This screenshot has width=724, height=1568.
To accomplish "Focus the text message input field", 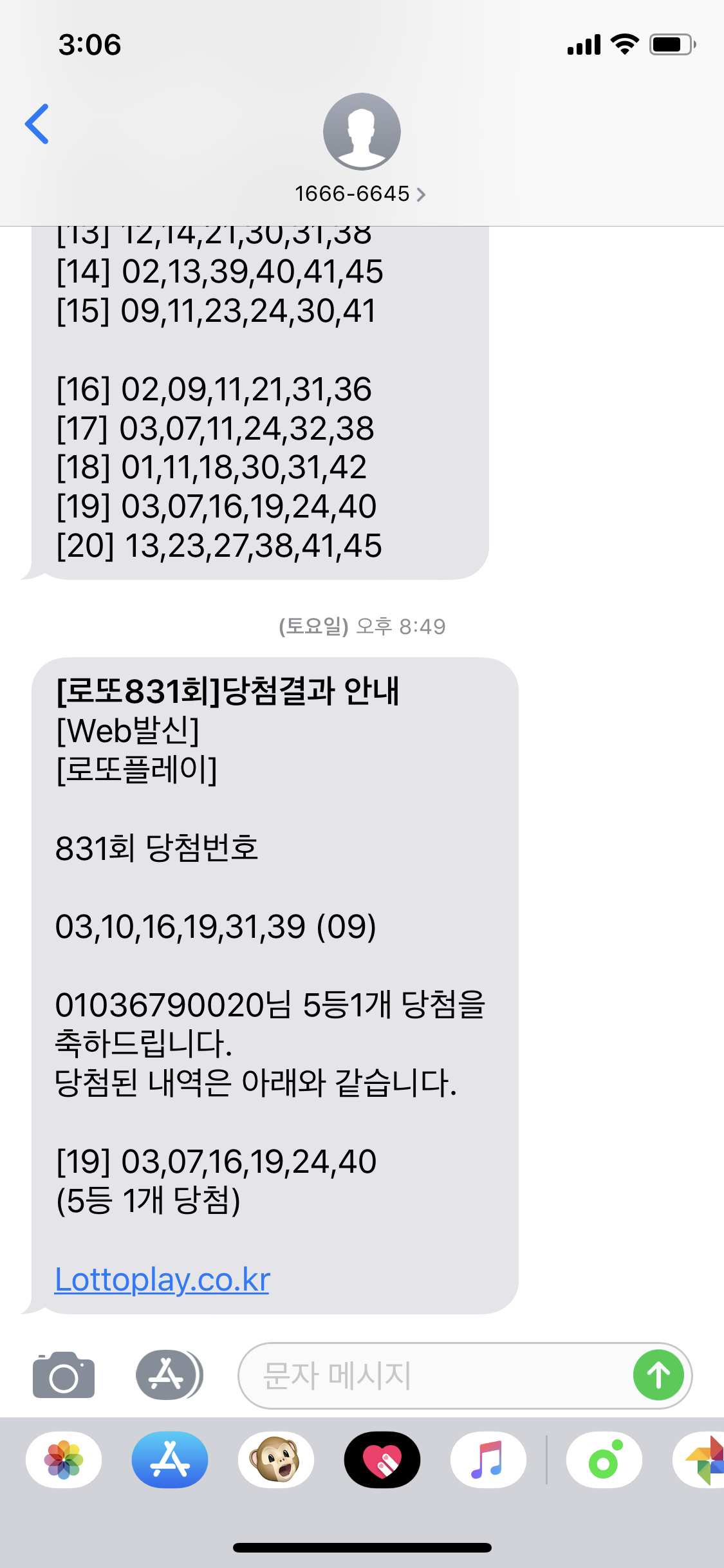I will 431,1376.
